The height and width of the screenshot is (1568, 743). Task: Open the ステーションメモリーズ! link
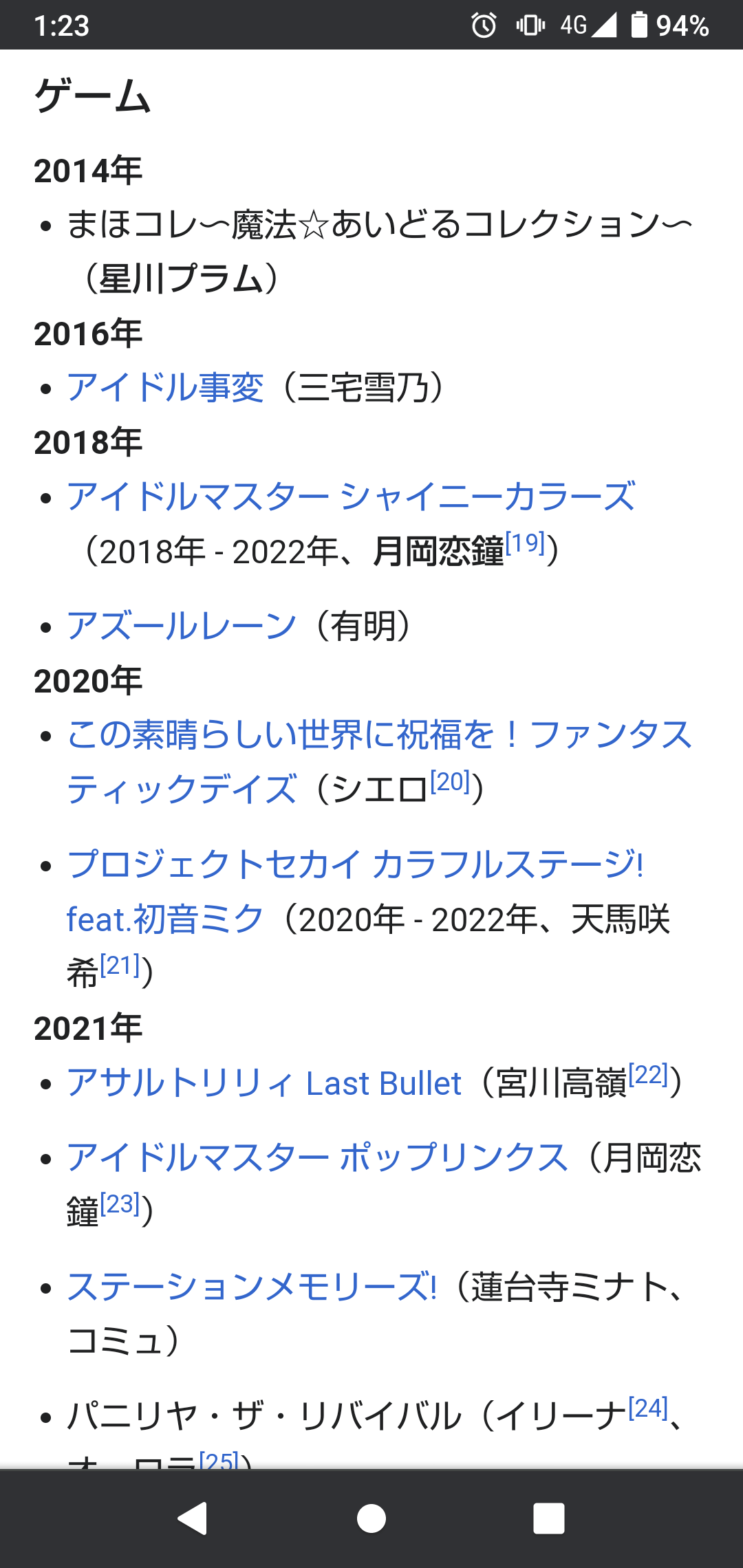coord(252,1287)
